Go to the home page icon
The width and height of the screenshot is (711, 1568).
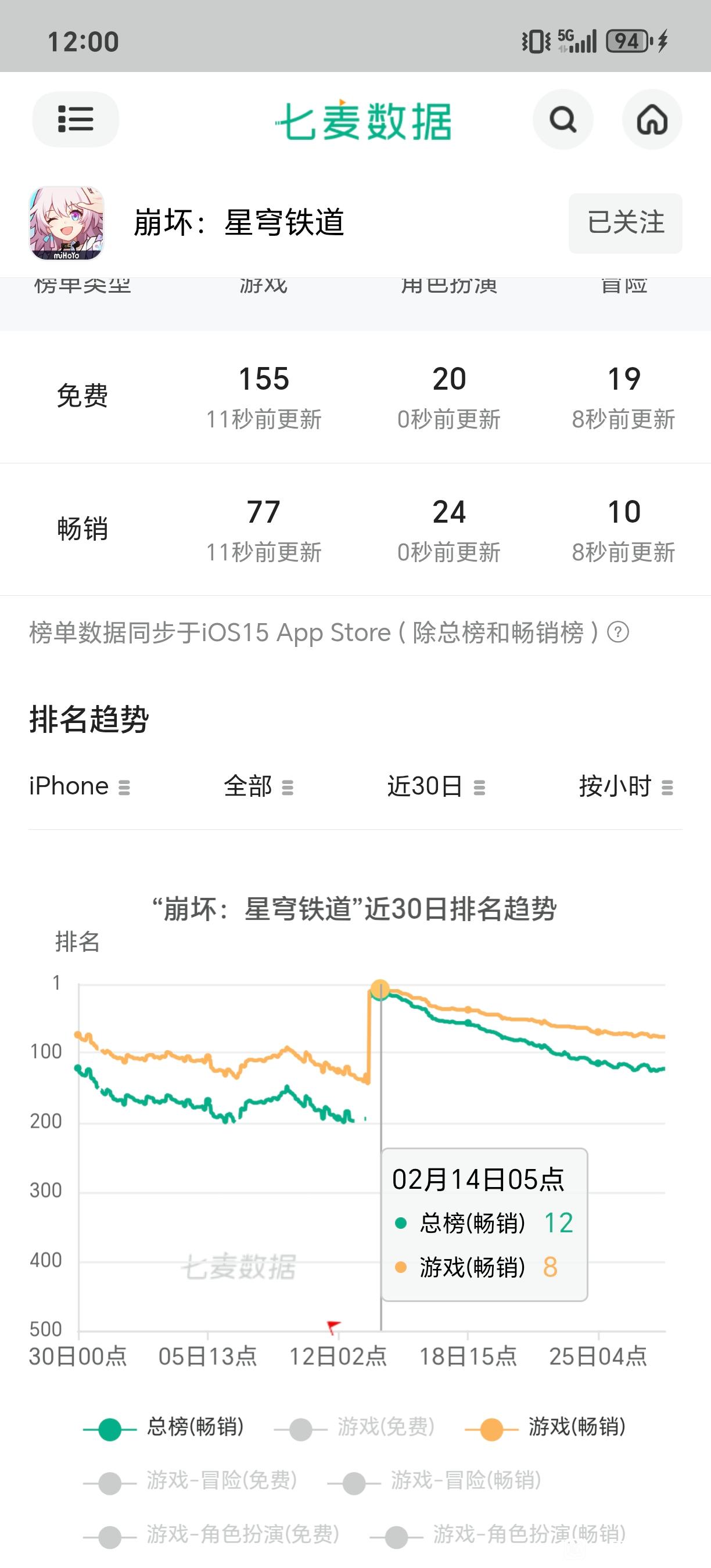tap(652, 119)
